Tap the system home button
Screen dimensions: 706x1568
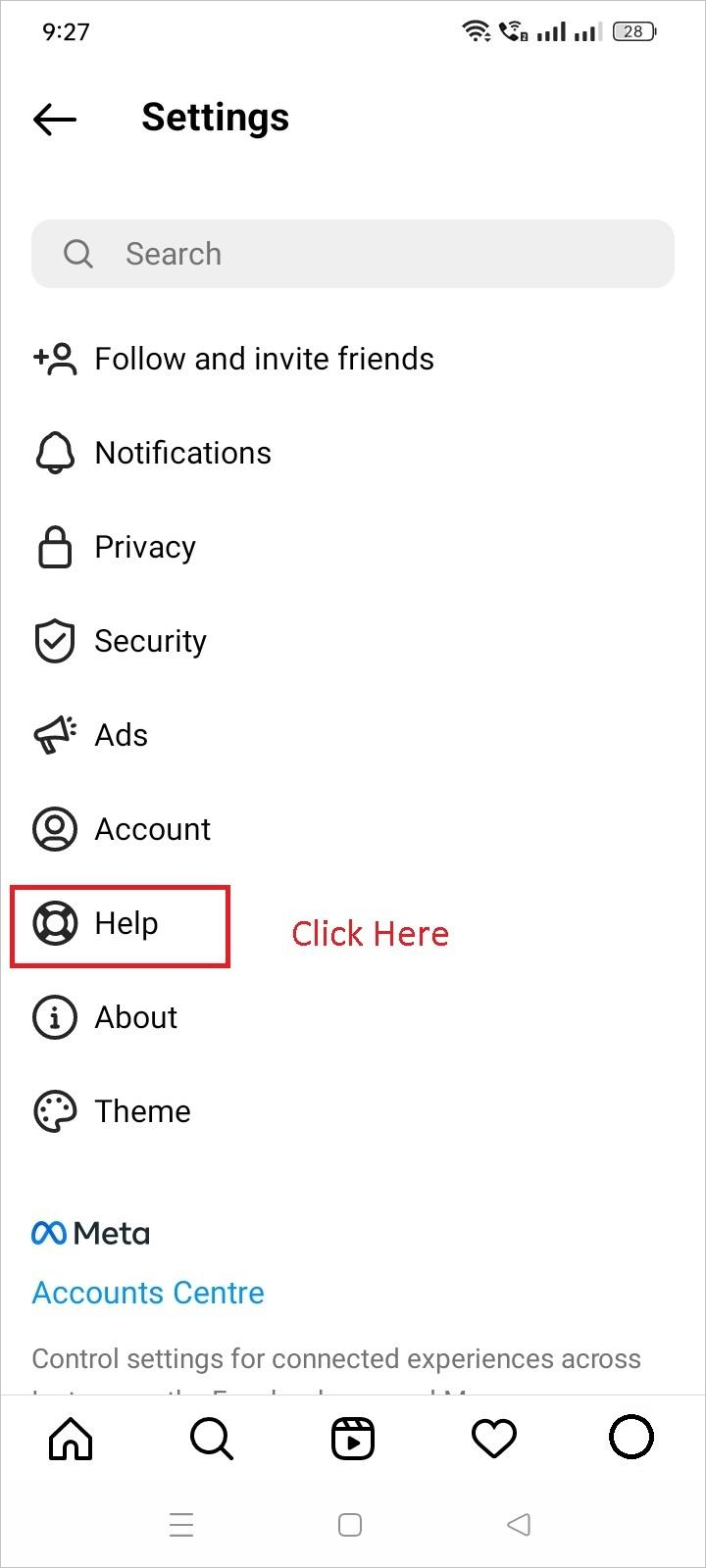pos(350,1525)
